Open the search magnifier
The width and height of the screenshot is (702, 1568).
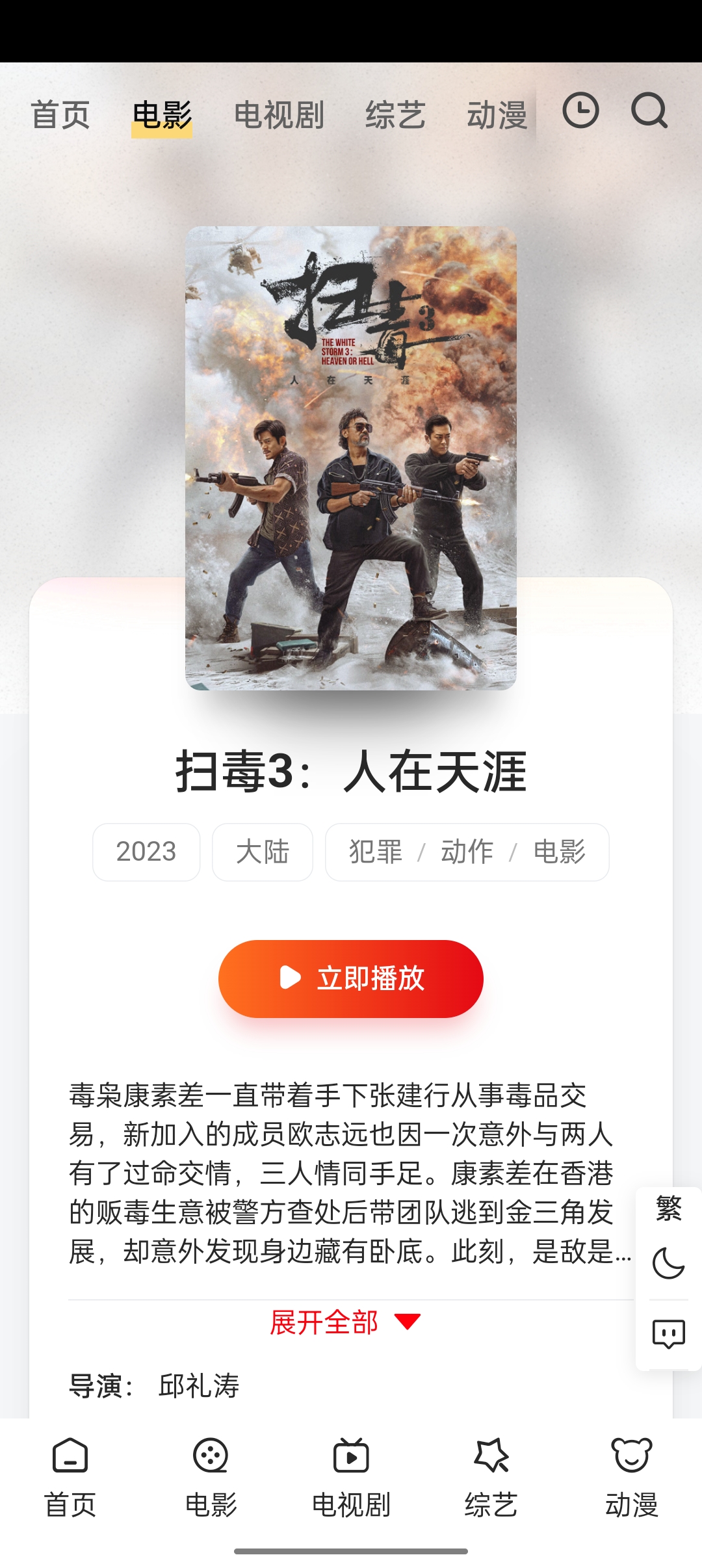649,111
